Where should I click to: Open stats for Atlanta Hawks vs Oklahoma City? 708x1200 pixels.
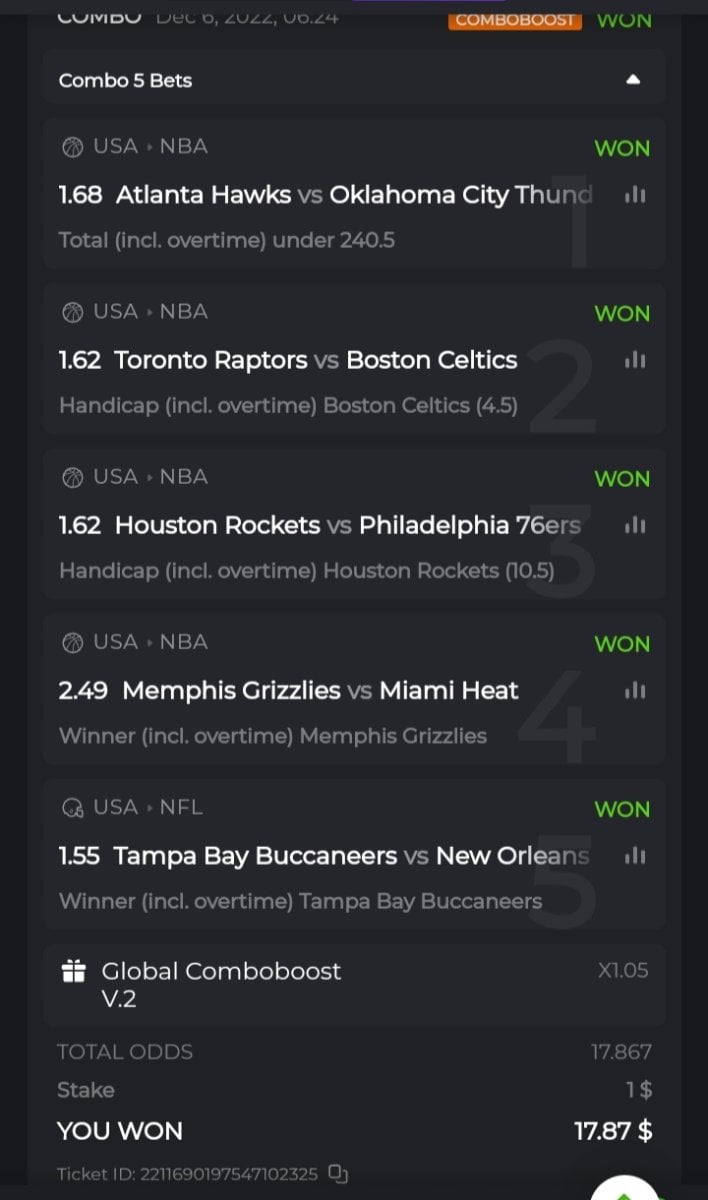coord(634,195)
